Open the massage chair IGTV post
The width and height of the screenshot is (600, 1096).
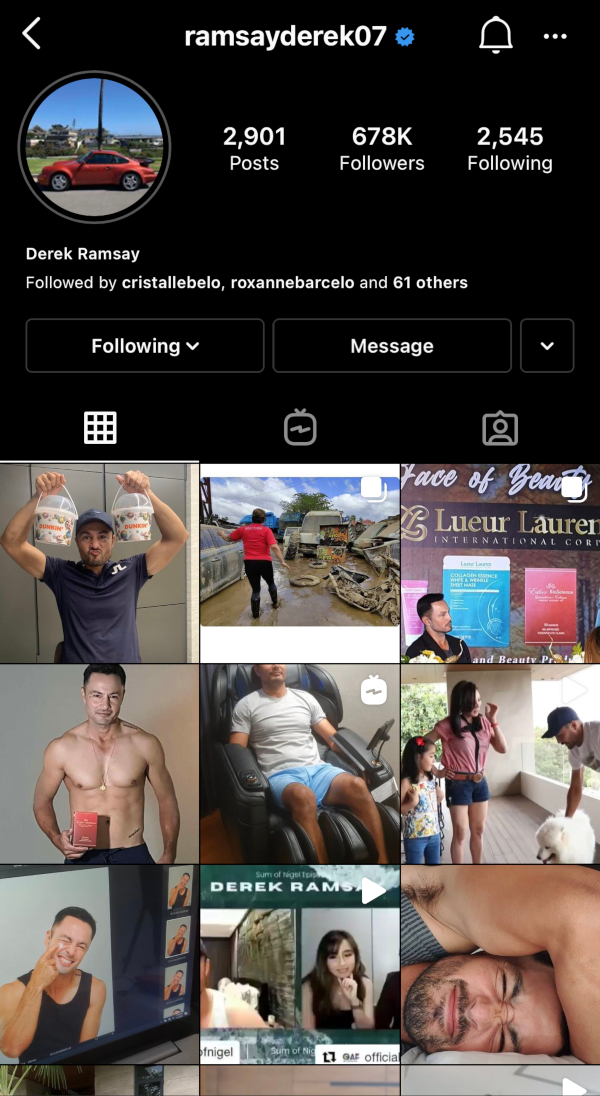click(300, 763)
